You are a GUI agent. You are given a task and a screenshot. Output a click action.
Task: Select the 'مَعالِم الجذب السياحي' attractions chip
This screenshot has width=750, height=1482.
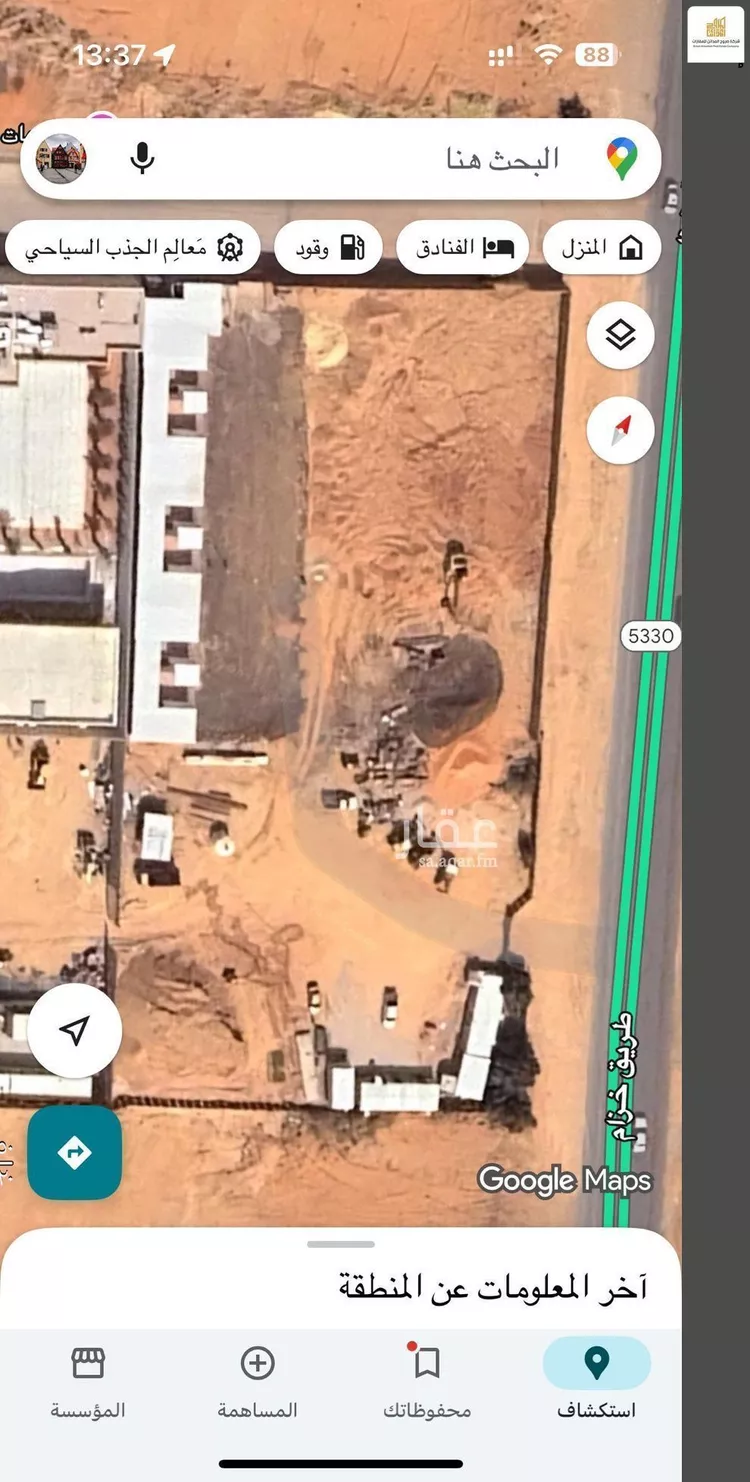[133, 248]
